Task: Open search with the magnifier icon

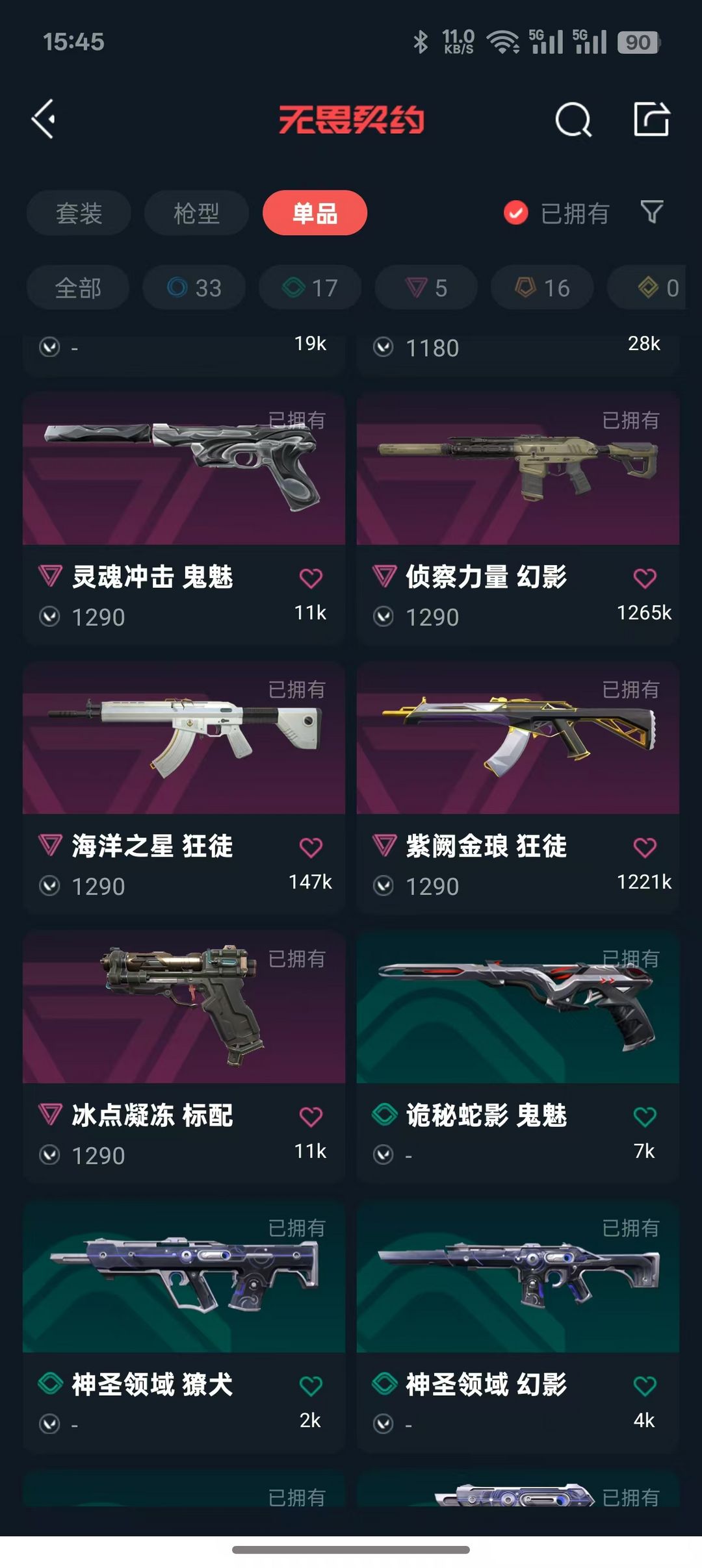Action: click(x=573, y=120)
